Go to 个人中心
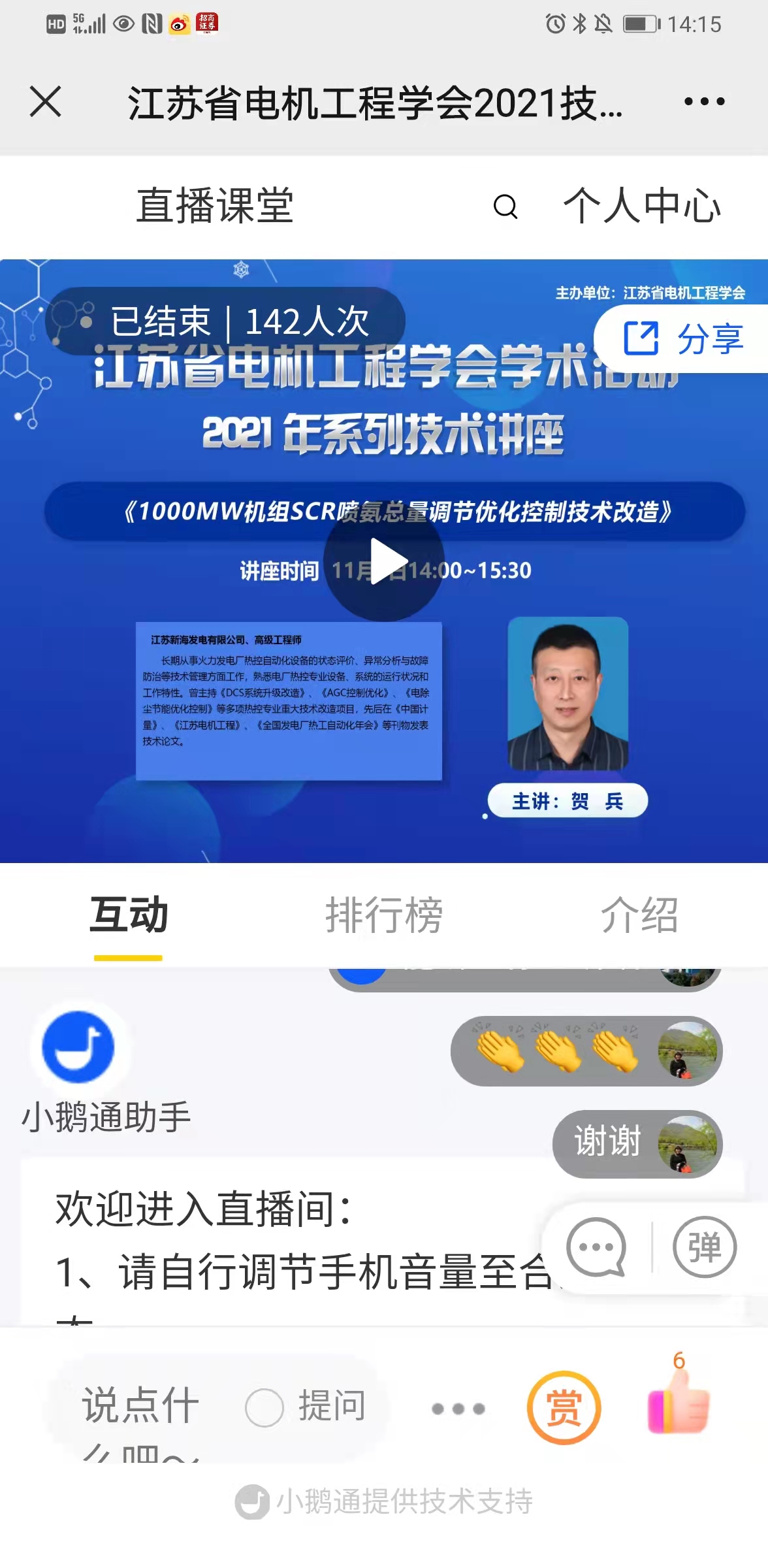Screen dimensions: 768x1568 pos(642,206)
